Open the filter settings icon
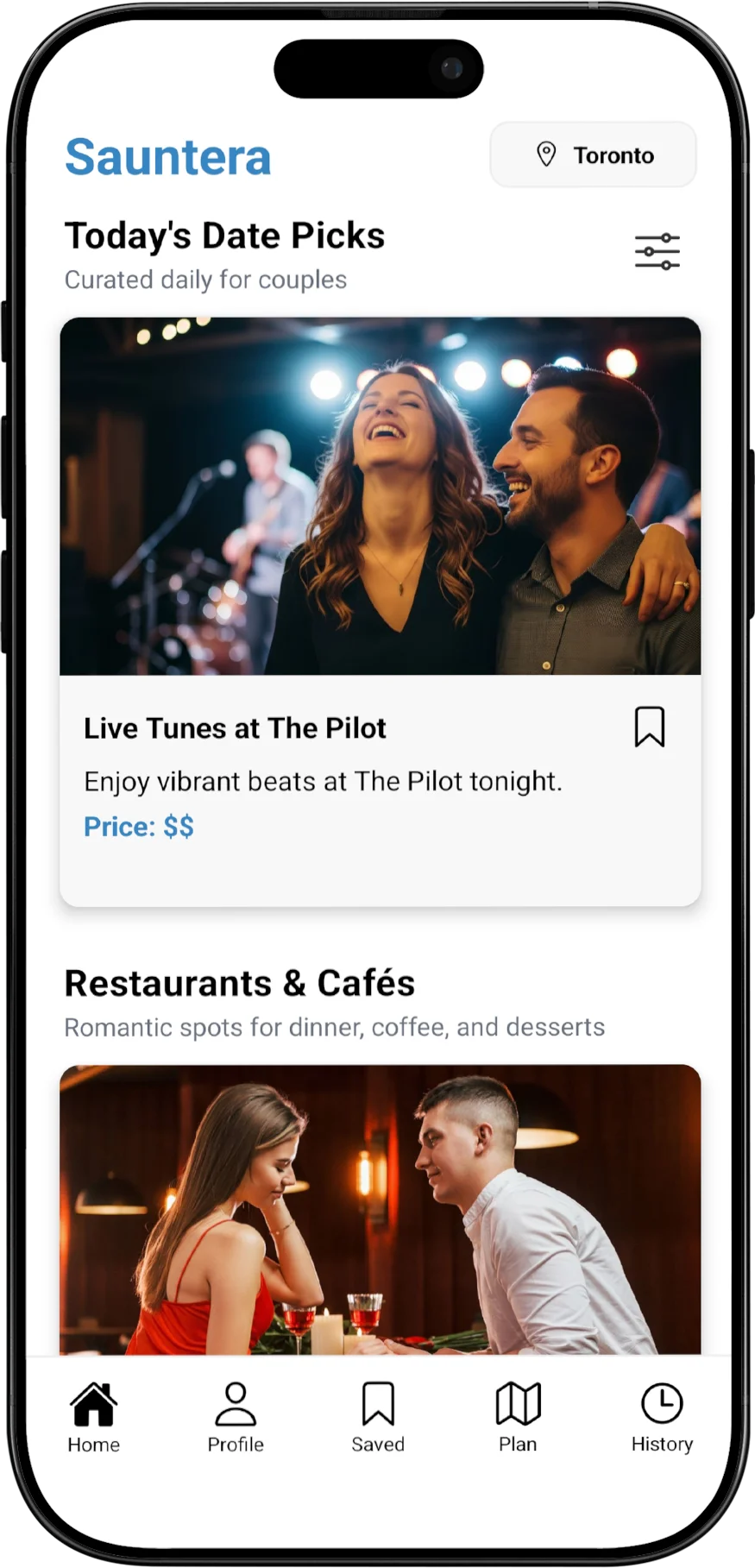This screenshot has height=1568, width=755. pos(657,251)
